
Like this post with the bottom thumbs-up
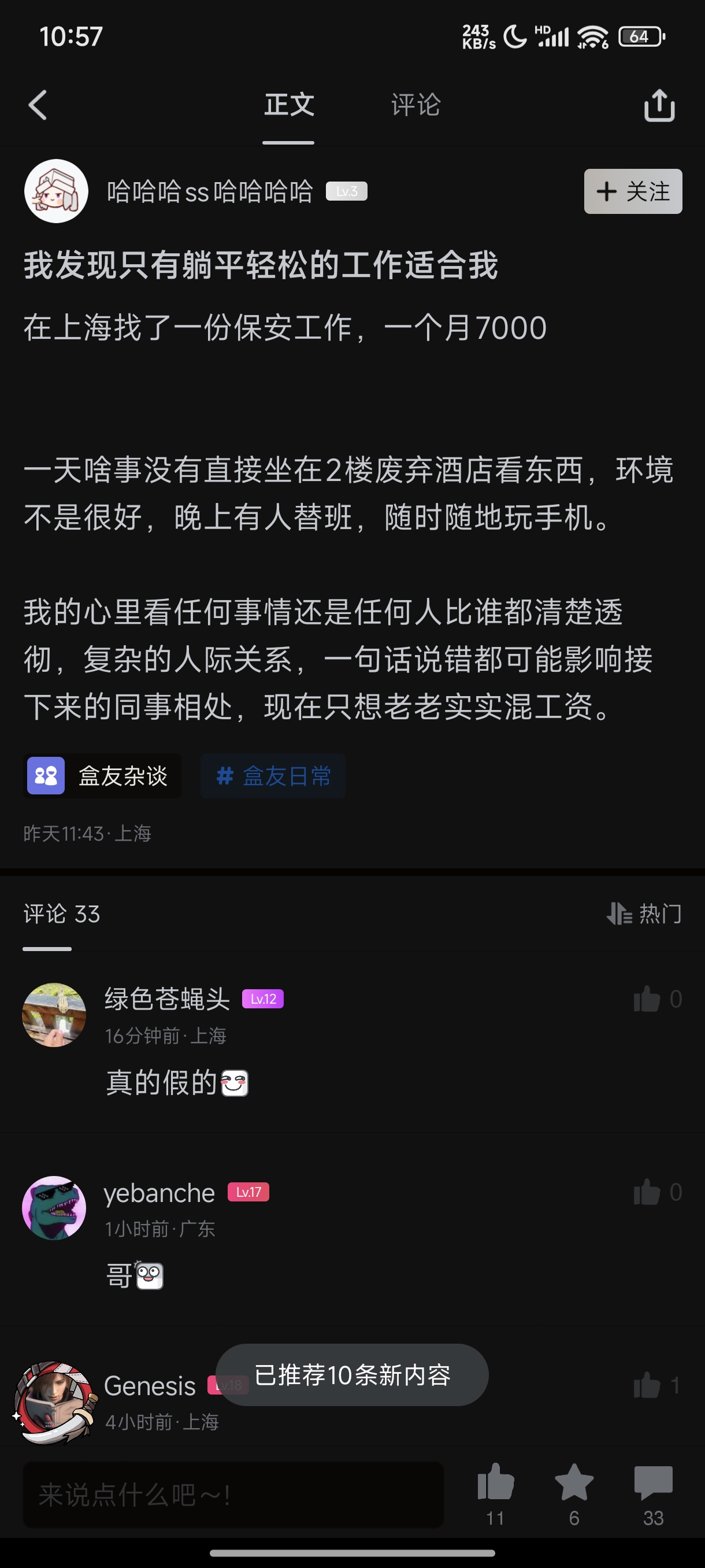coord(495,1484)
